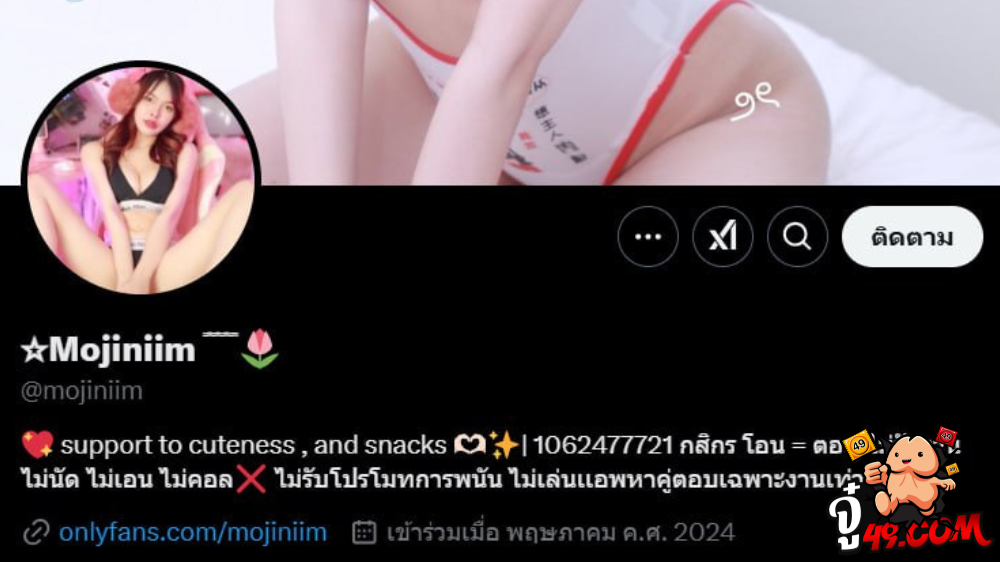Open Grok profile summary icon
Viewport: 1000px width, 562px height.
pos(722,237)
